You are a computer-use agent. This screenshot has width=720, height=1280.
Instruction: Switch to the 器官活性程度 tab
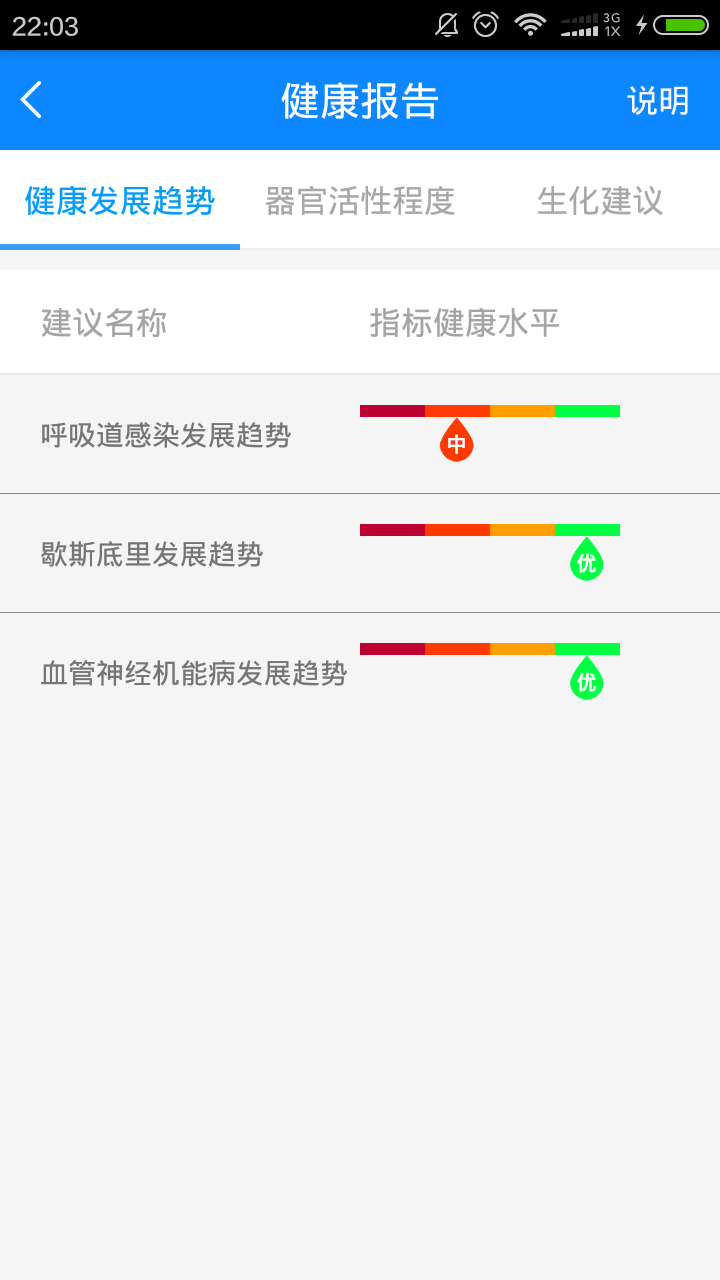(x=360, y=200)
